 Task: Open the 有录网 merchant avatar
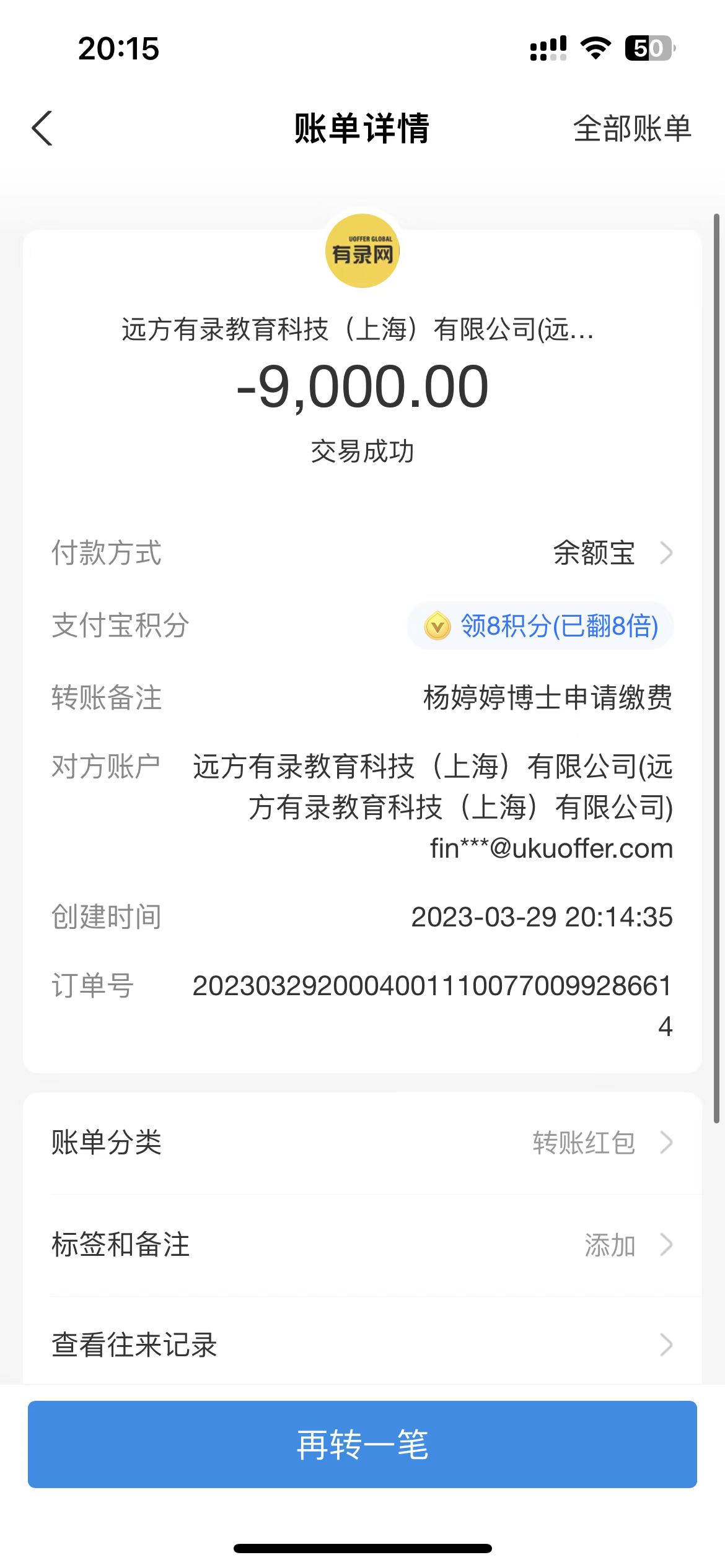coord(362,251)
